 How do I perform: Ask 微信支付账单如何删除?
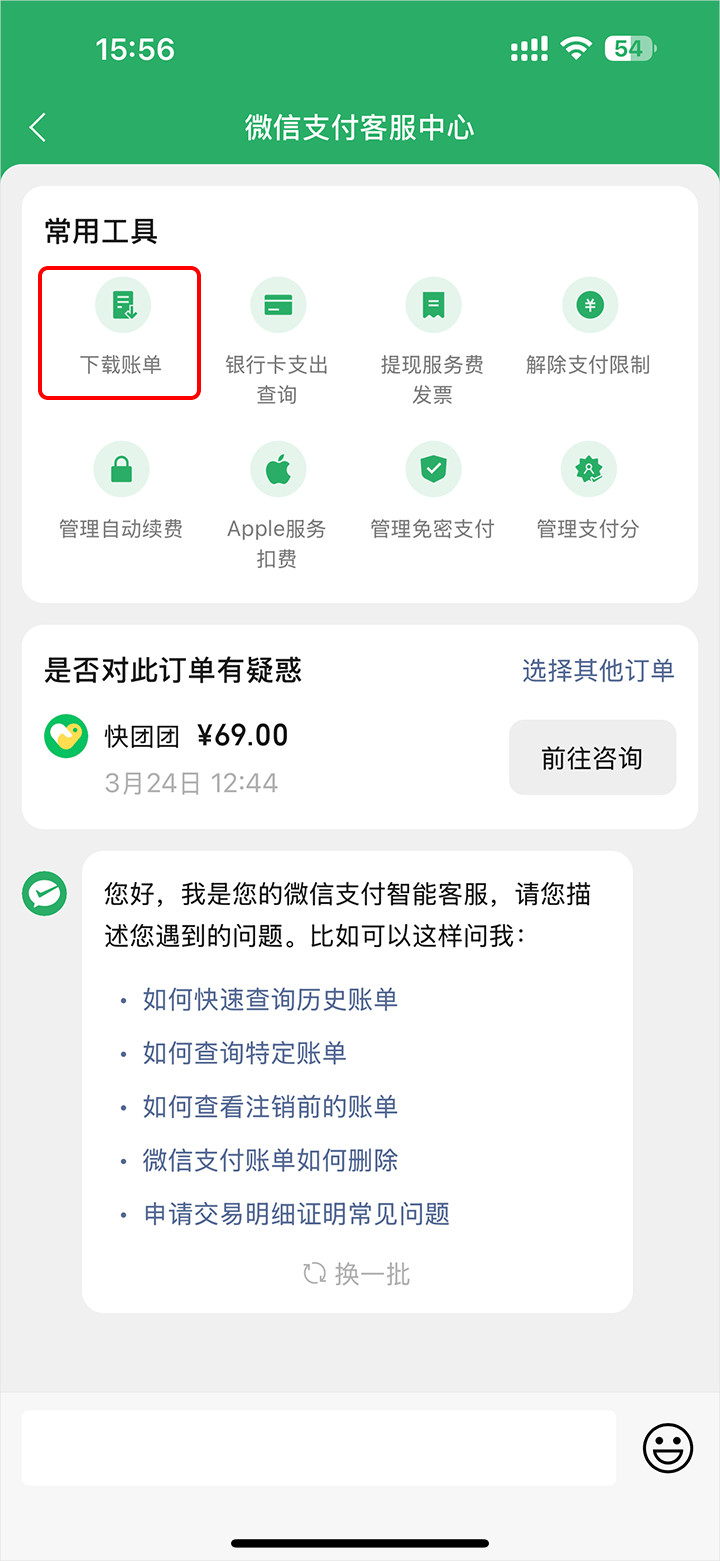point(270,1160)
